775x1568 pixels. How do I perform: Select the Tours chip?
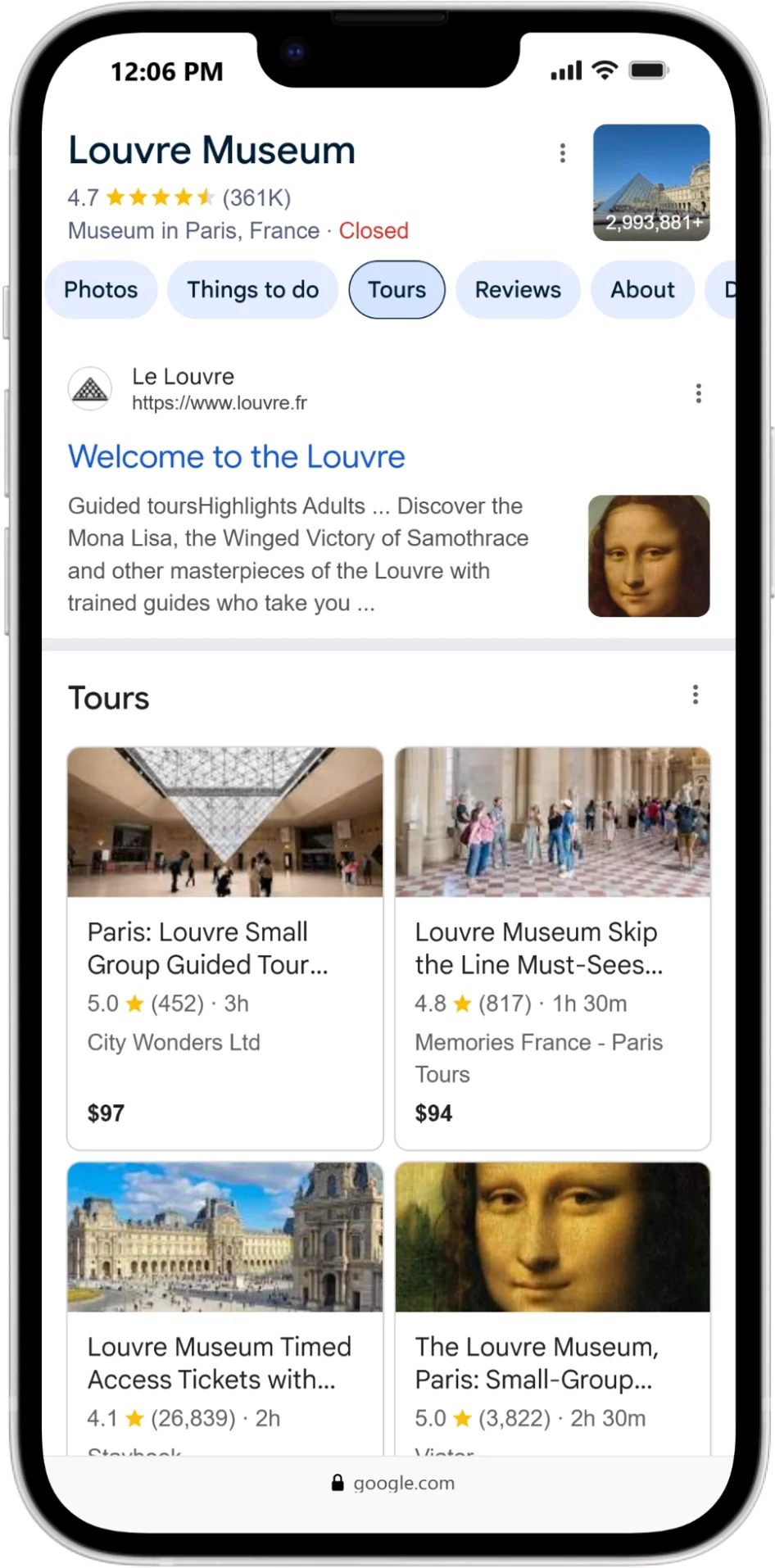coord(397,290)
